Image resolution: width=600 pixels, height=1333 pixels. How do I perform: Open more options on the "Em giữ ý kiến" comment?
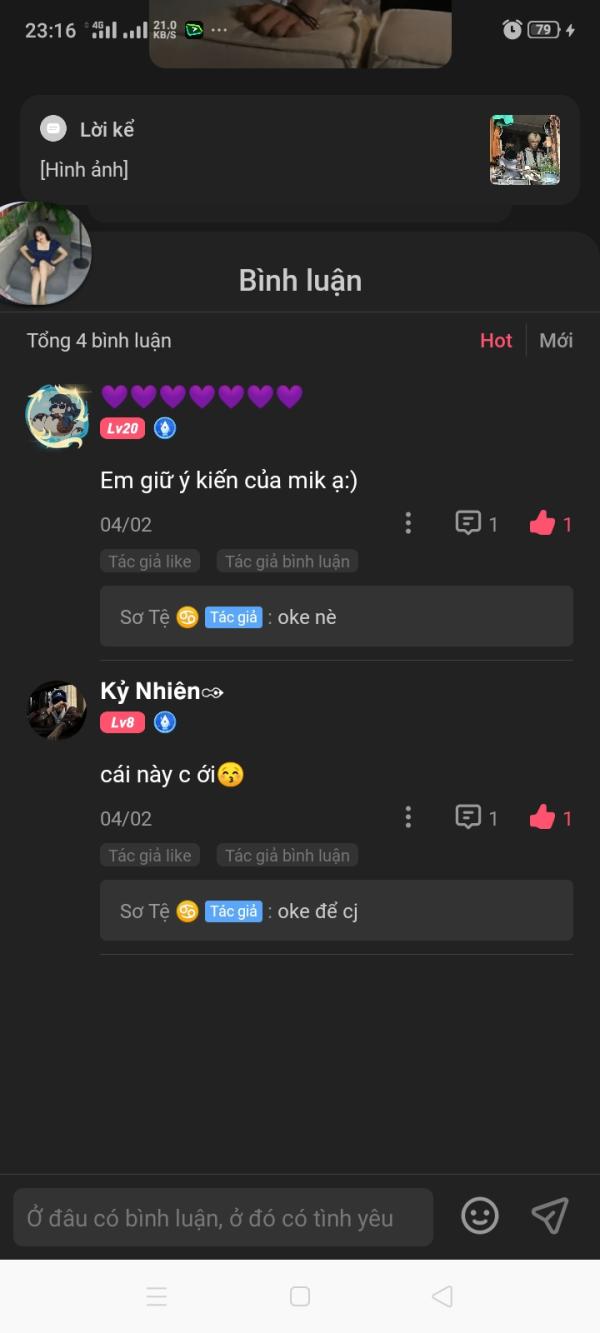tap(408, 523)
